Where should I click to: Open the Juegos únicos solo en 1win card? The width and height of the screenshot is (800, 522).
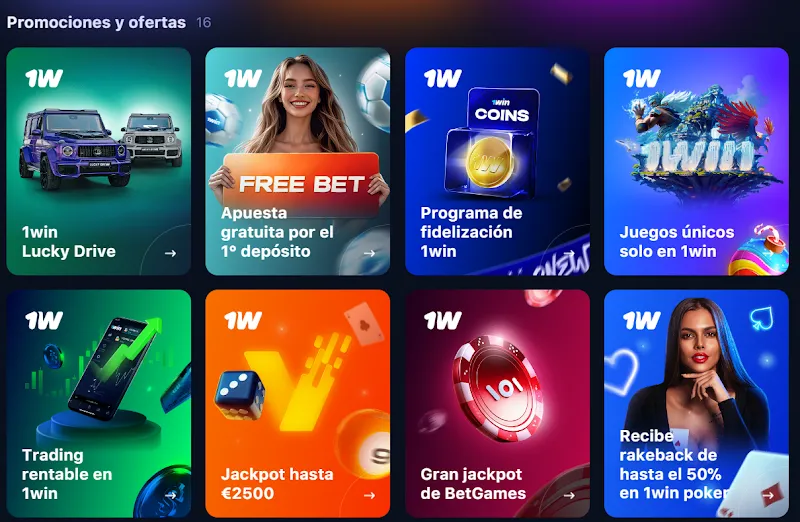coord(696,161)
